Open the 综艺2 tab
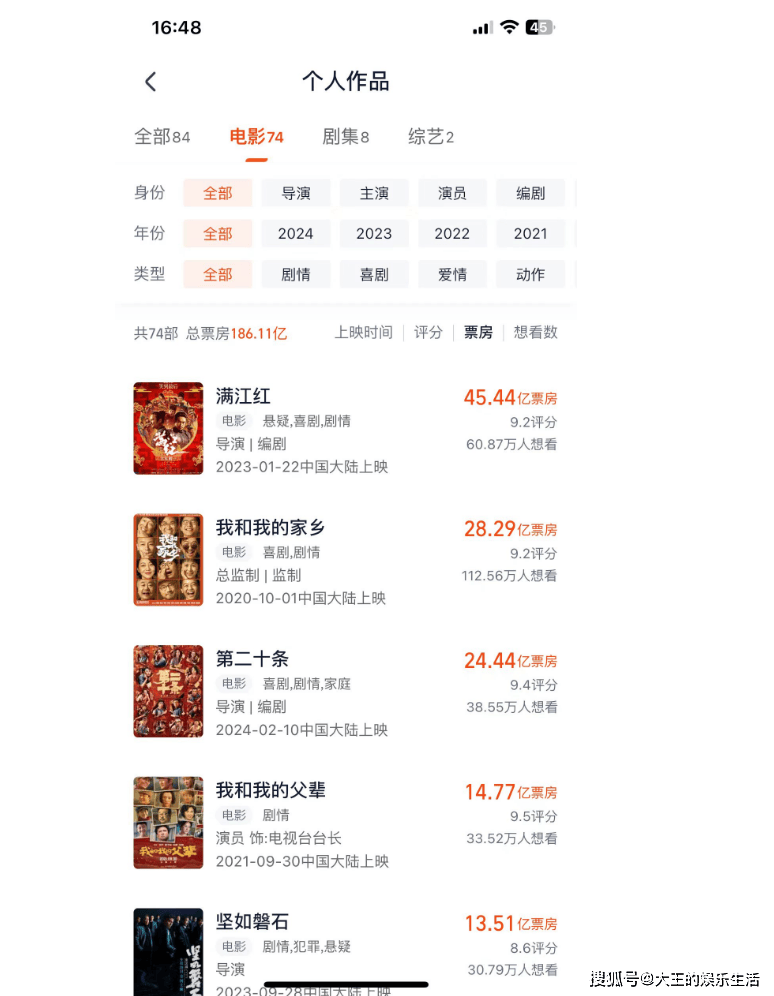Screen dimensions: 774x996 [x=430, y=137]
